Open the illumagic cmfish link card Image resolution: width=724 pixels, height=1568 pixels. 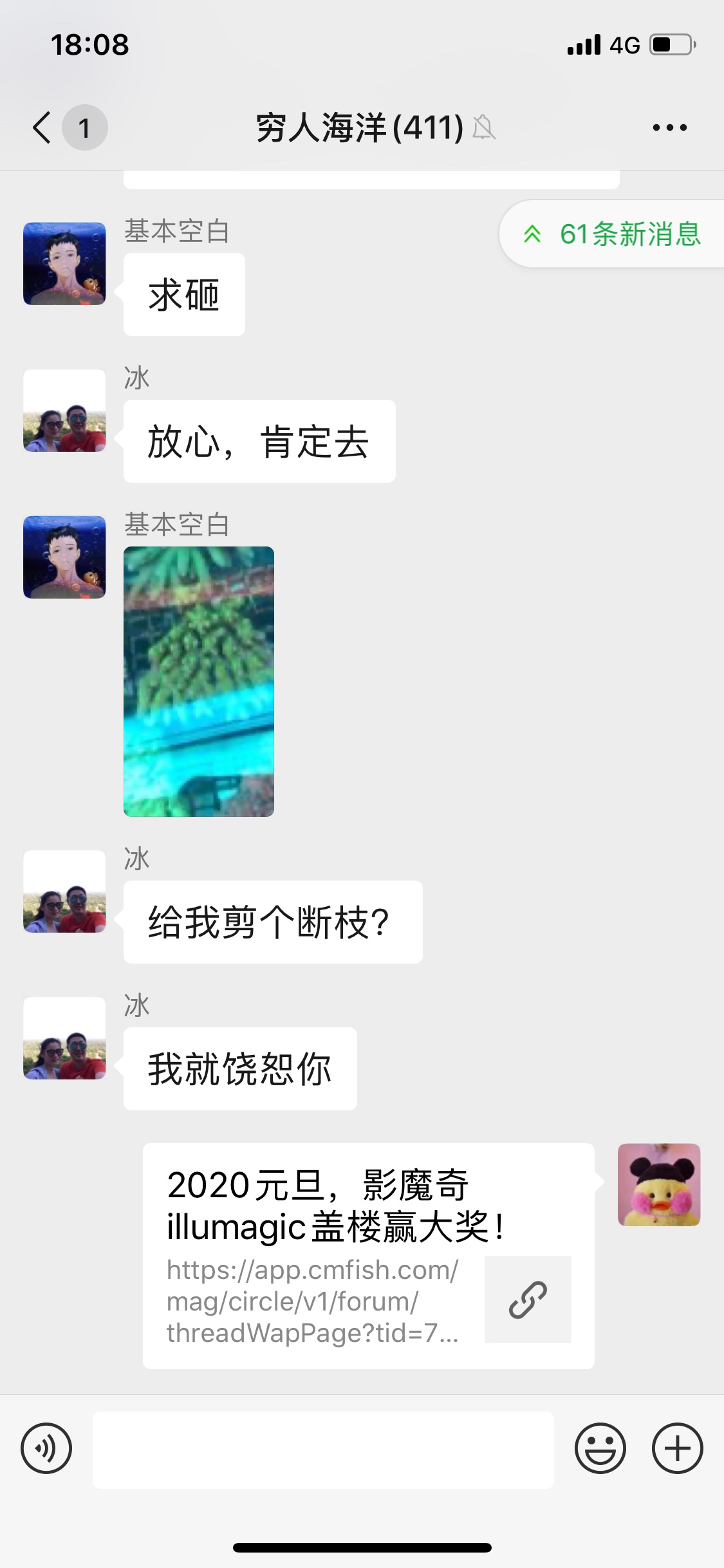[x=368, y=1255]
